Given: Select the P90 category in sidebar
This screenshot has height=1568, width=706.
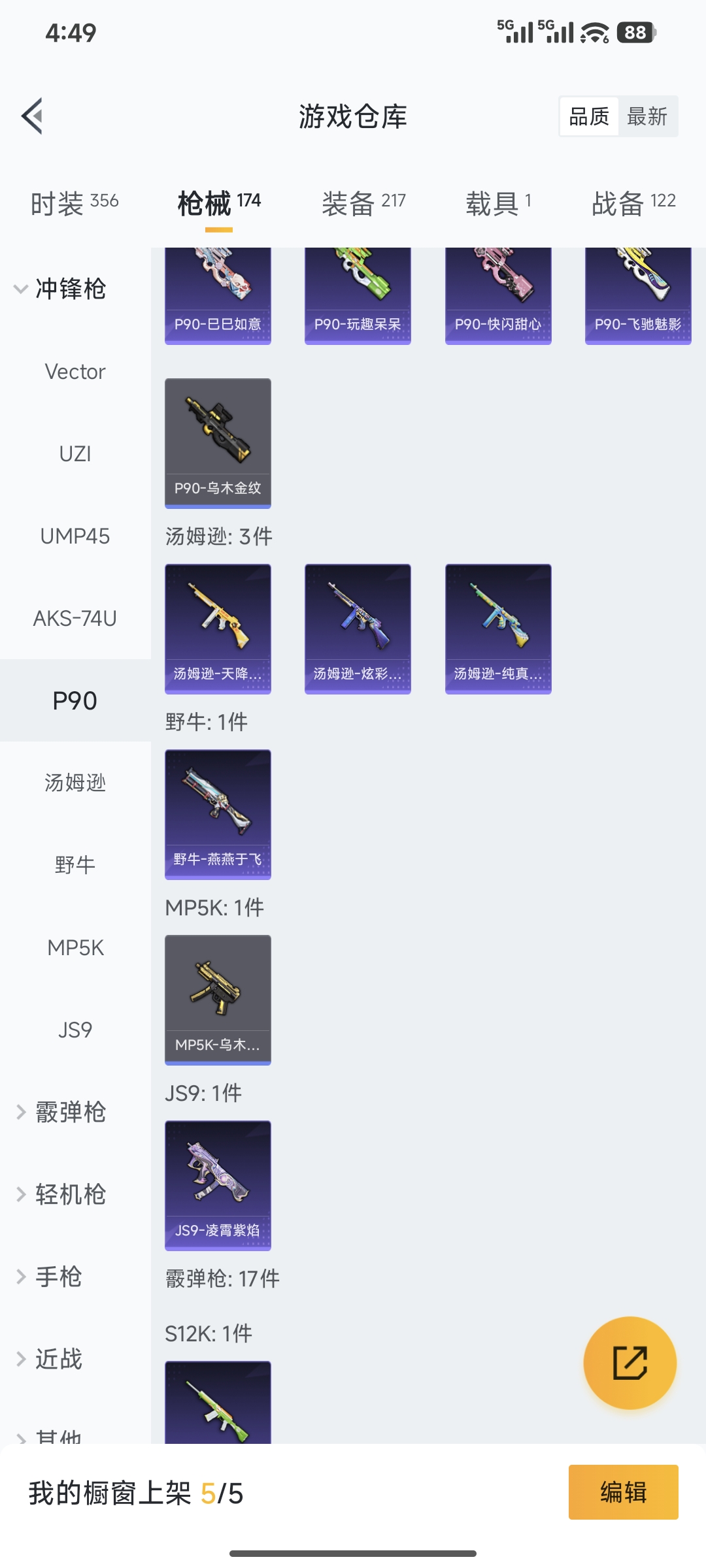Looking at the screenshot, I should [x=74, y=700].
